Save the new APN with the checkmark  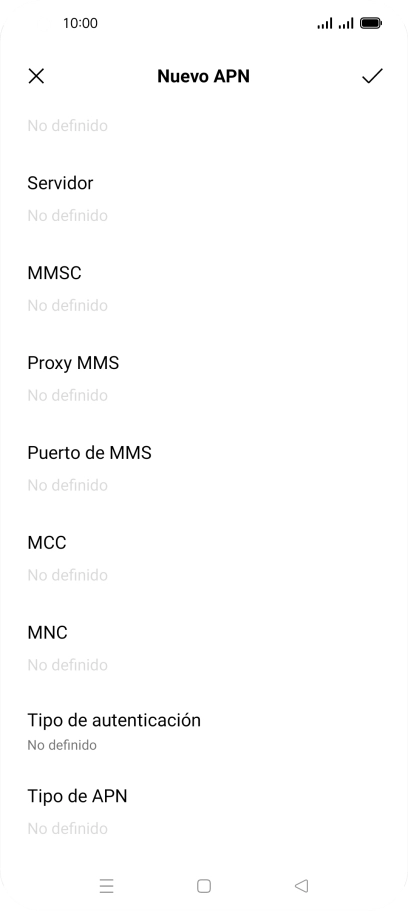click(x=372, y=76)
